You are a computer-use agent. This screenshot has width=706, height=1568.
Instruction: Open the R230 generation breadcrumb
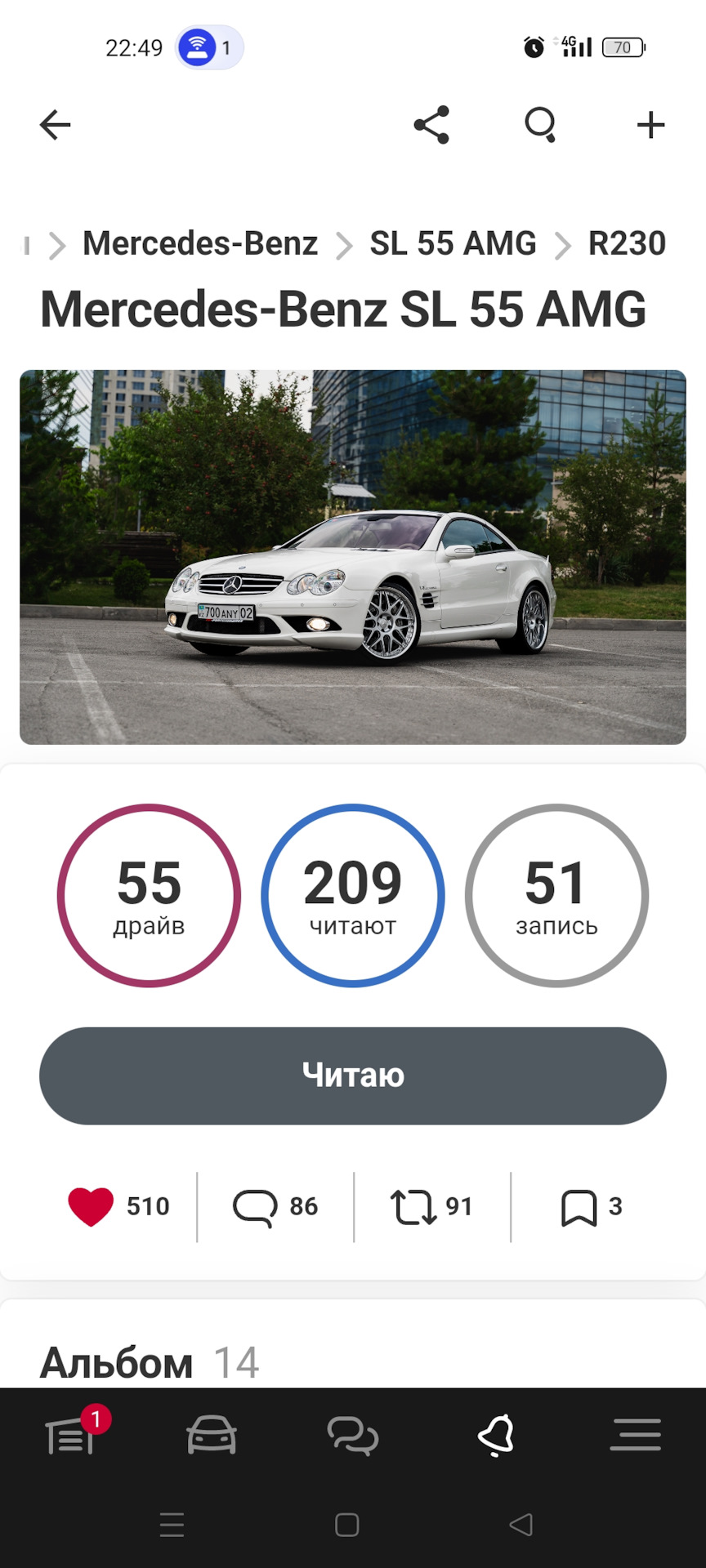(x=627, y=243)
